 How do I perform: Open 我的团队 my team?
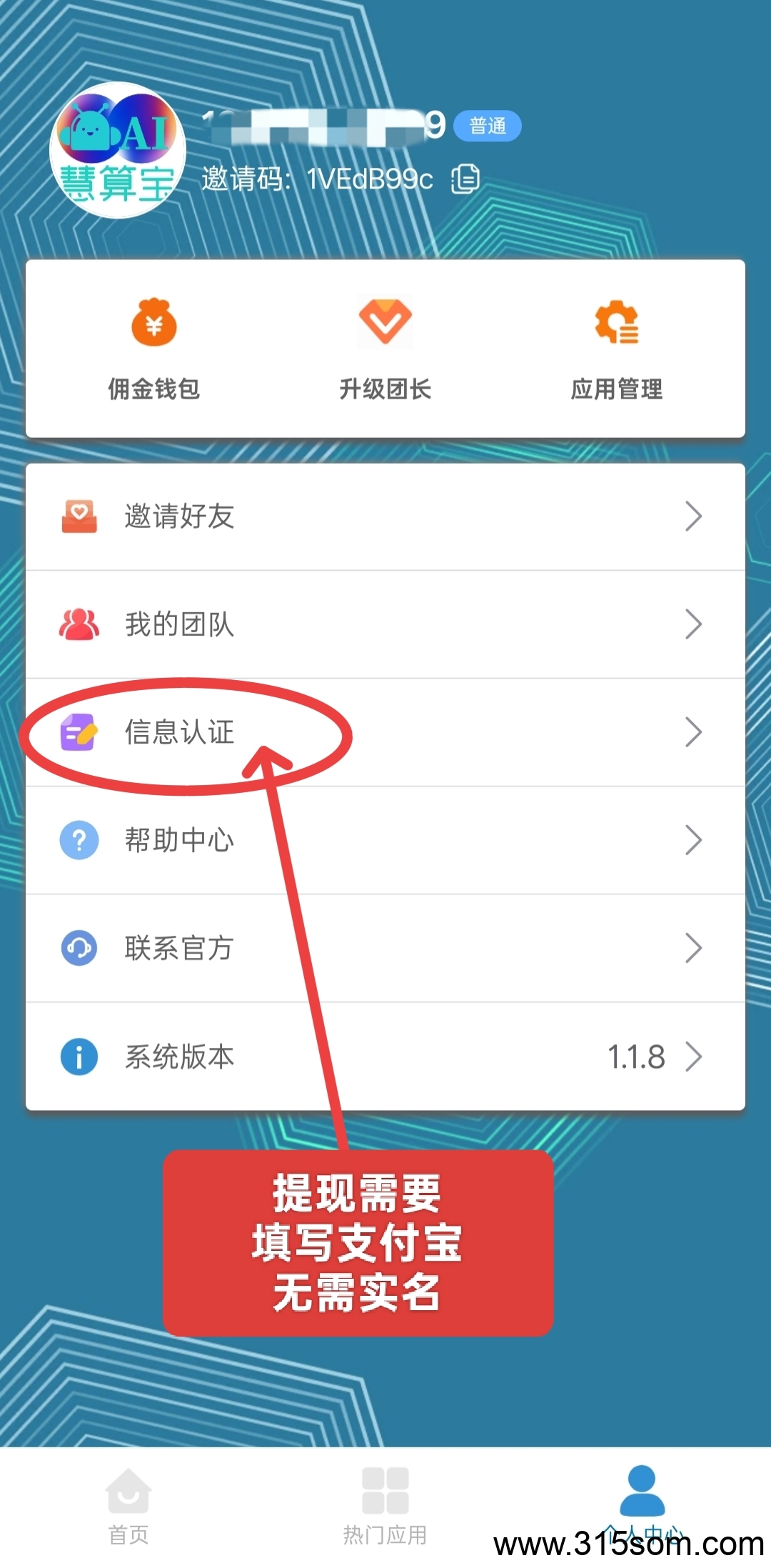pyautogui.click(x=385, y=624)
